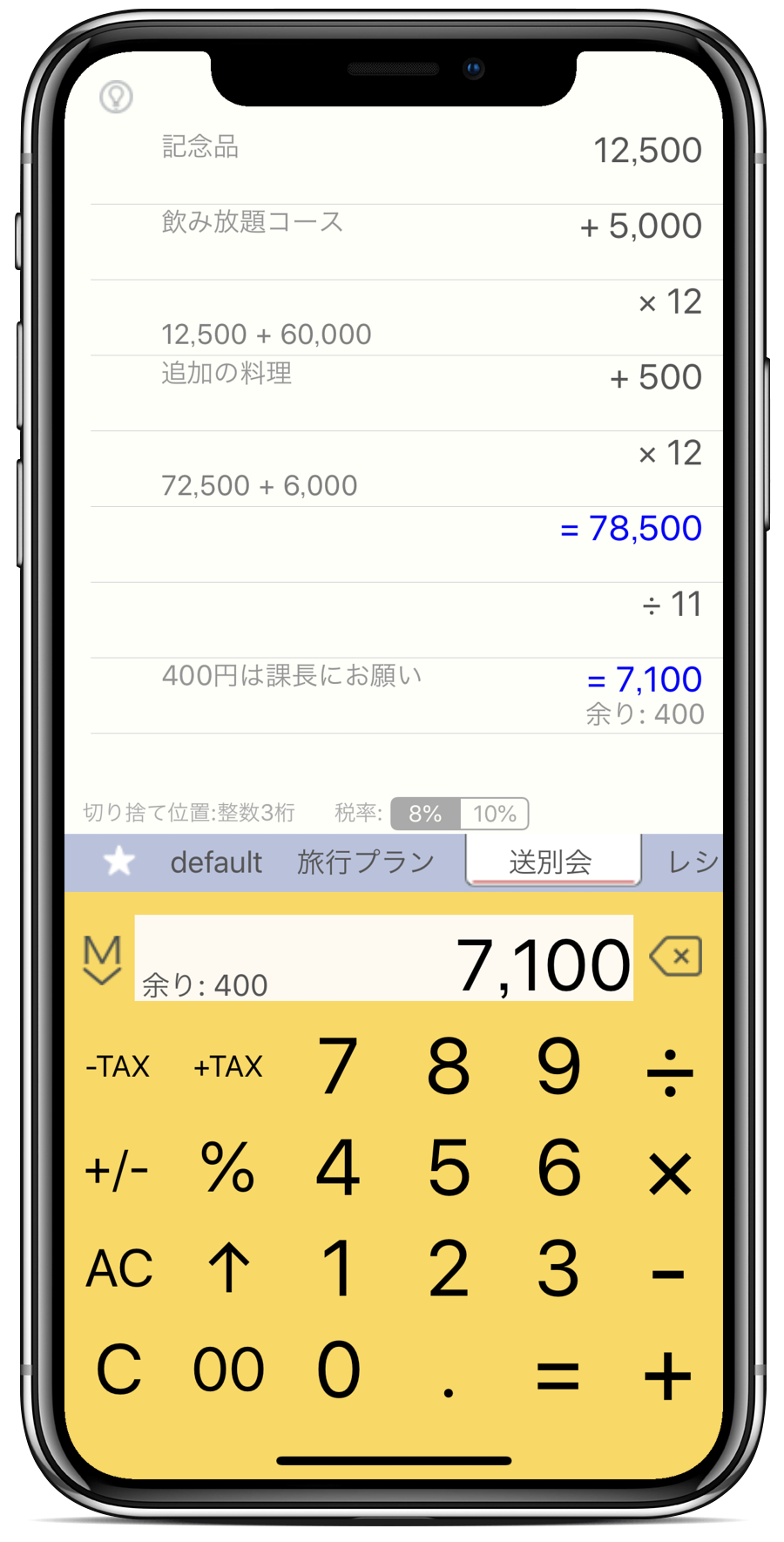Select the 8% tax rate
Viewport: 784px width, 1542px height.
[425, 814]
